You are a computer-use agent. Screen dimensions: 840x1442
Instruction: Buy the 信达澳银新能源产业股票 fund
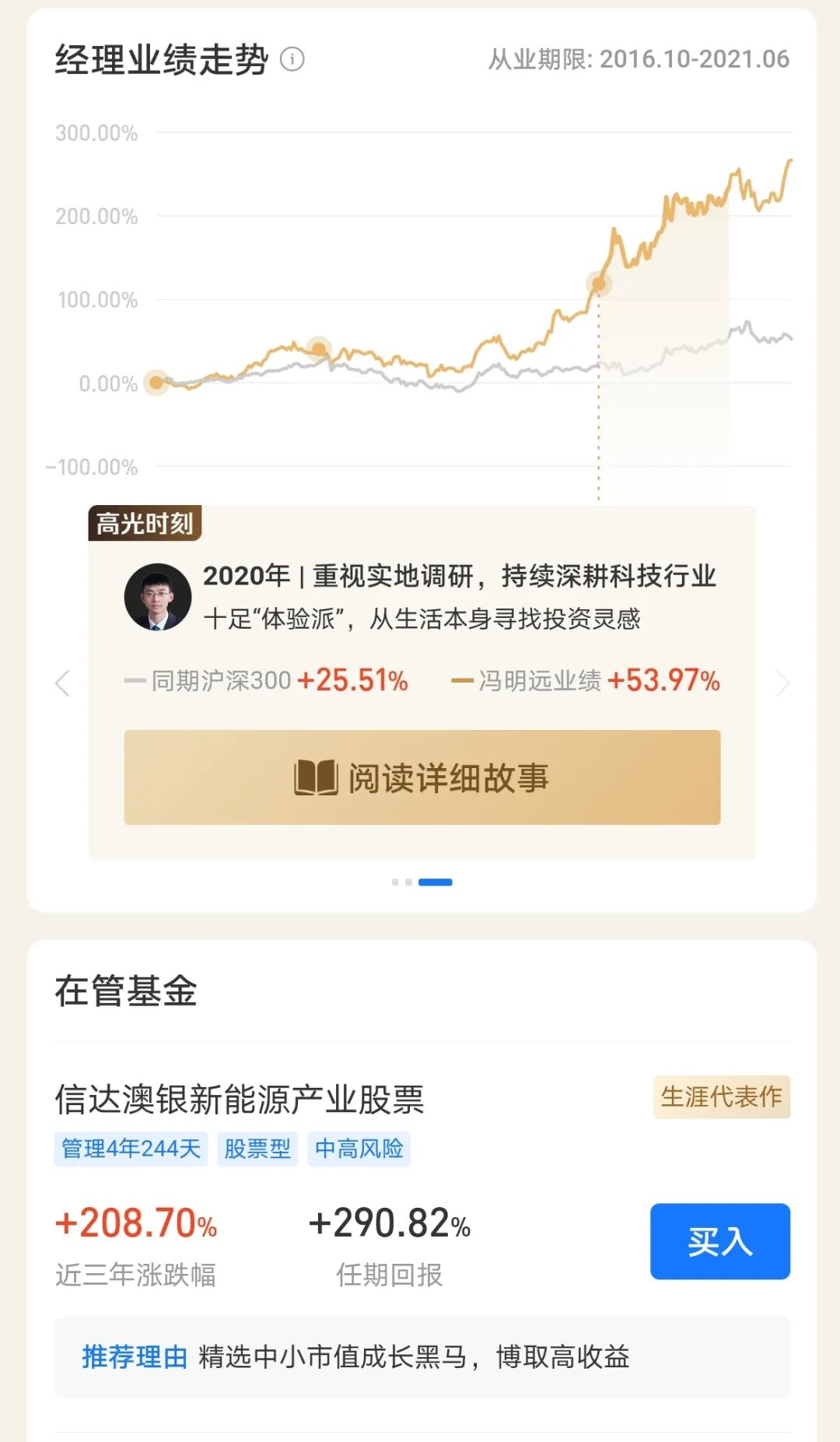719,1241
